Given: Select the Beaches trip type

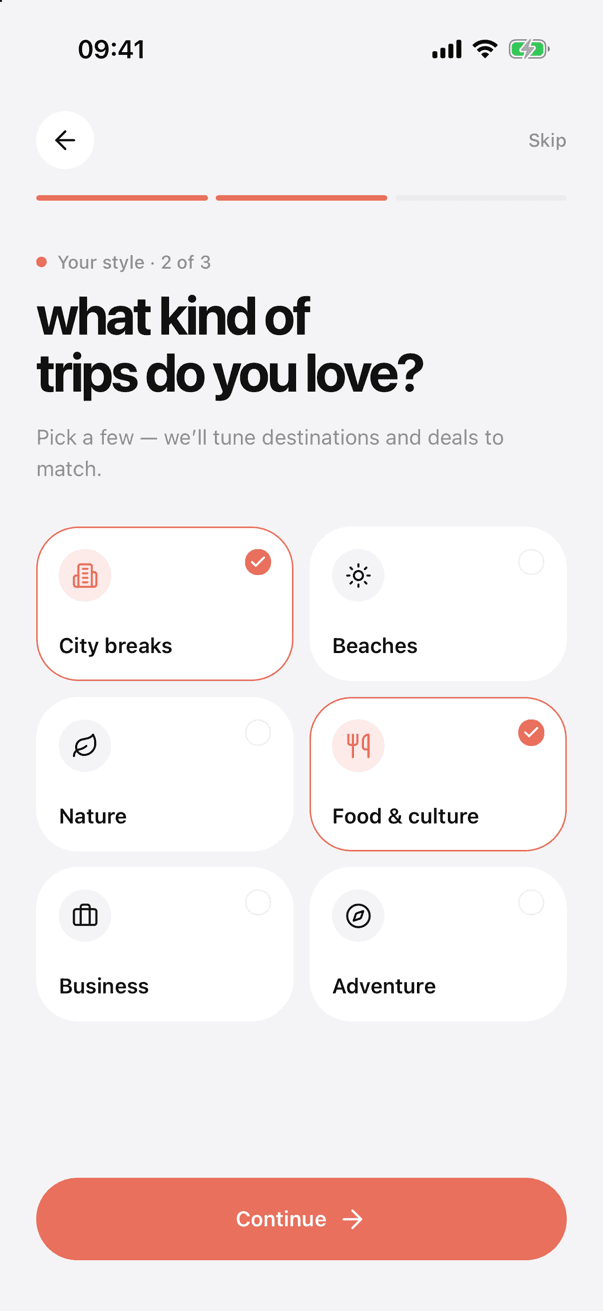Looking at the screenshot, I should point(438,604).
